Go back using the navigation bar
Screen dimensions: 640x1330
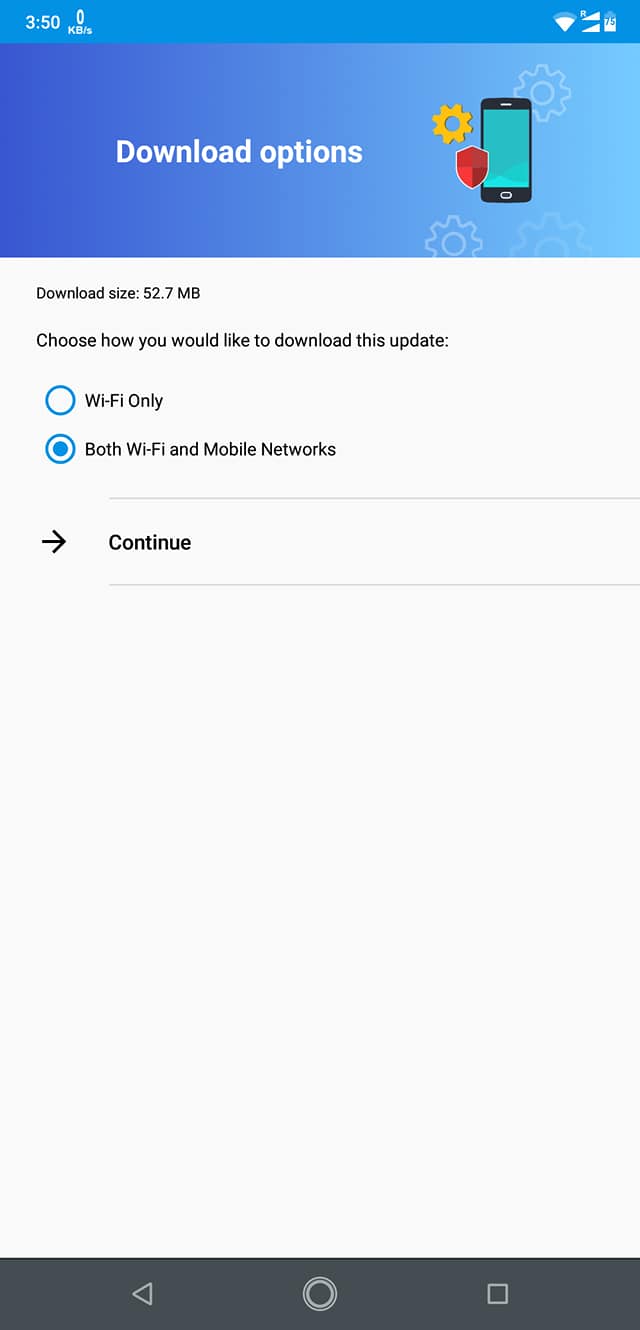pos(142,1294)
